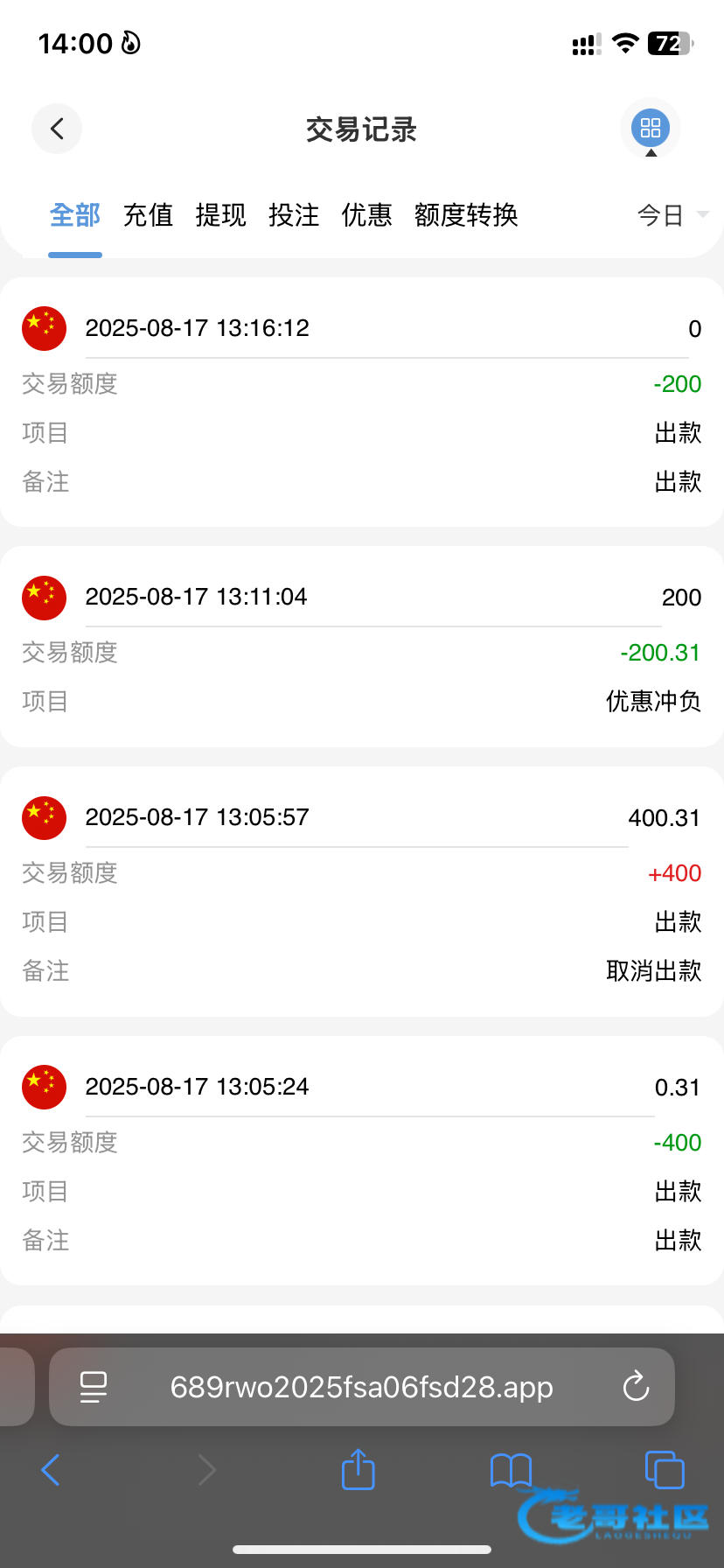The image size is (724, 1568).
Task: Switch to the 全部 tab
Action: click(75, 215)
